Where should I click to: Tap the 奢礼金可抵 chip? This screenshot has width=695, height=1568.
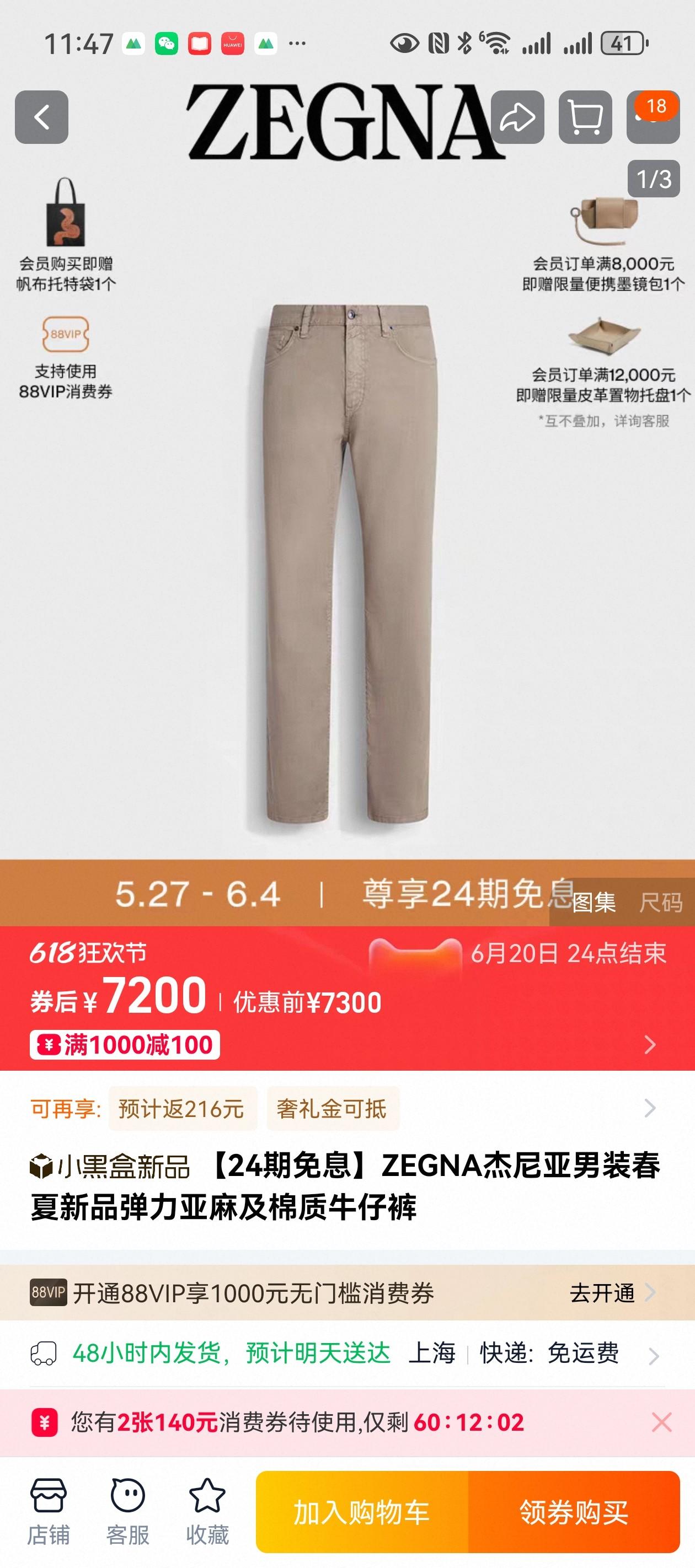click(332, 1108)
